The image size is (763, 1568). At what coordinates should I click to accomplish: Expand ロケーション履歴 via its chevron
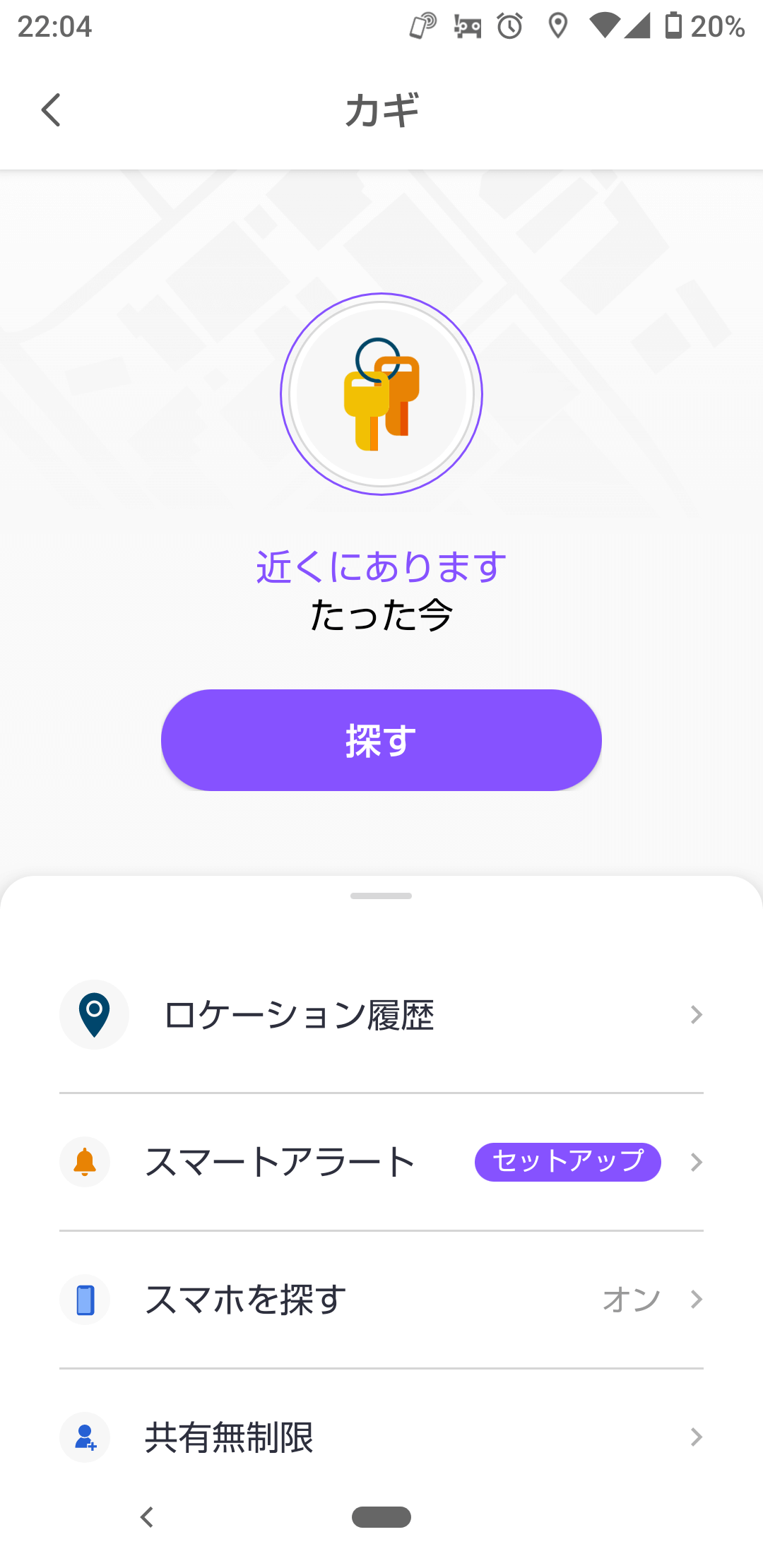tap(697, 1014)
